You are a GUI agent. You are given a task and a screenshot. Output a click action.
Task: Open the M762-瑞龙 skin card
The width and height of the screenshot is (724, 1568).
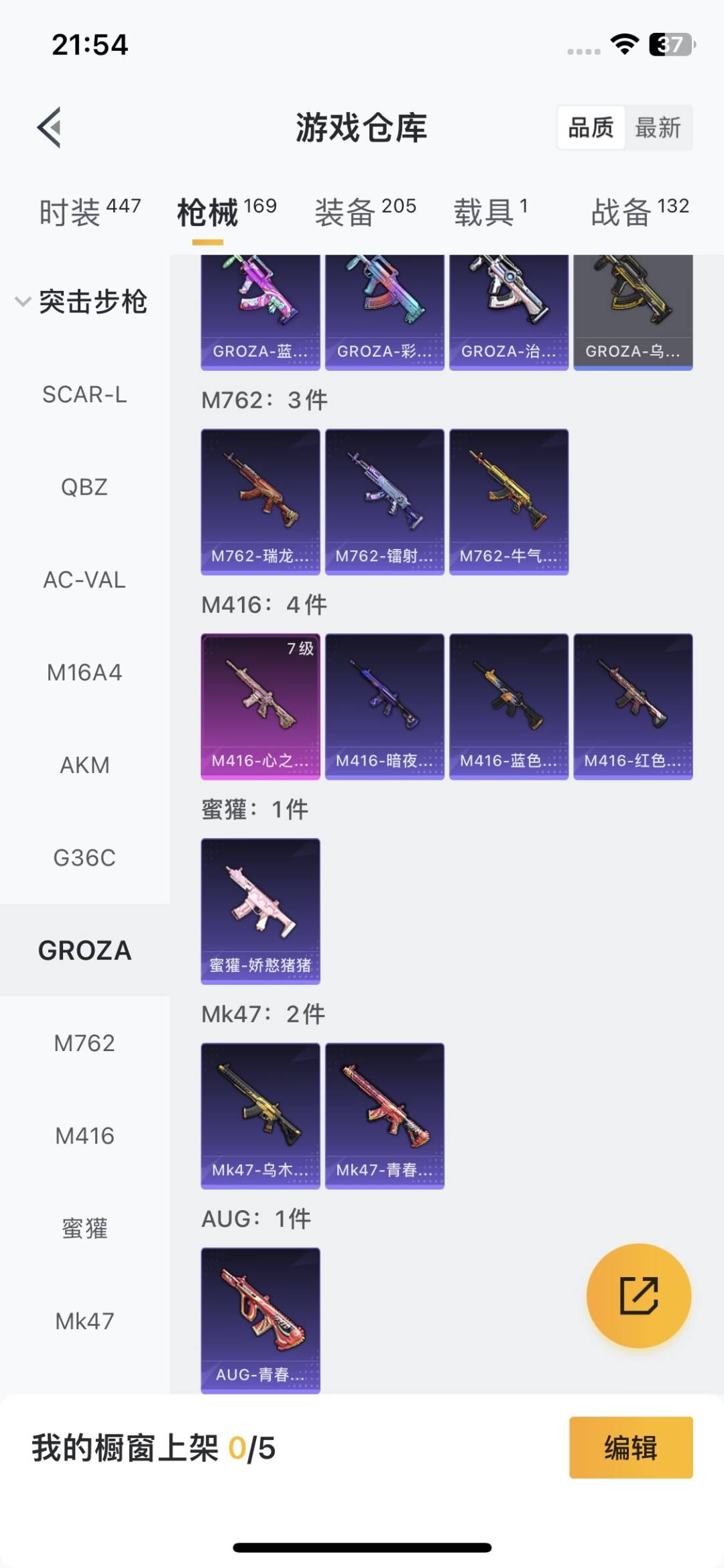pyautogui.click(x=260, y=501)
